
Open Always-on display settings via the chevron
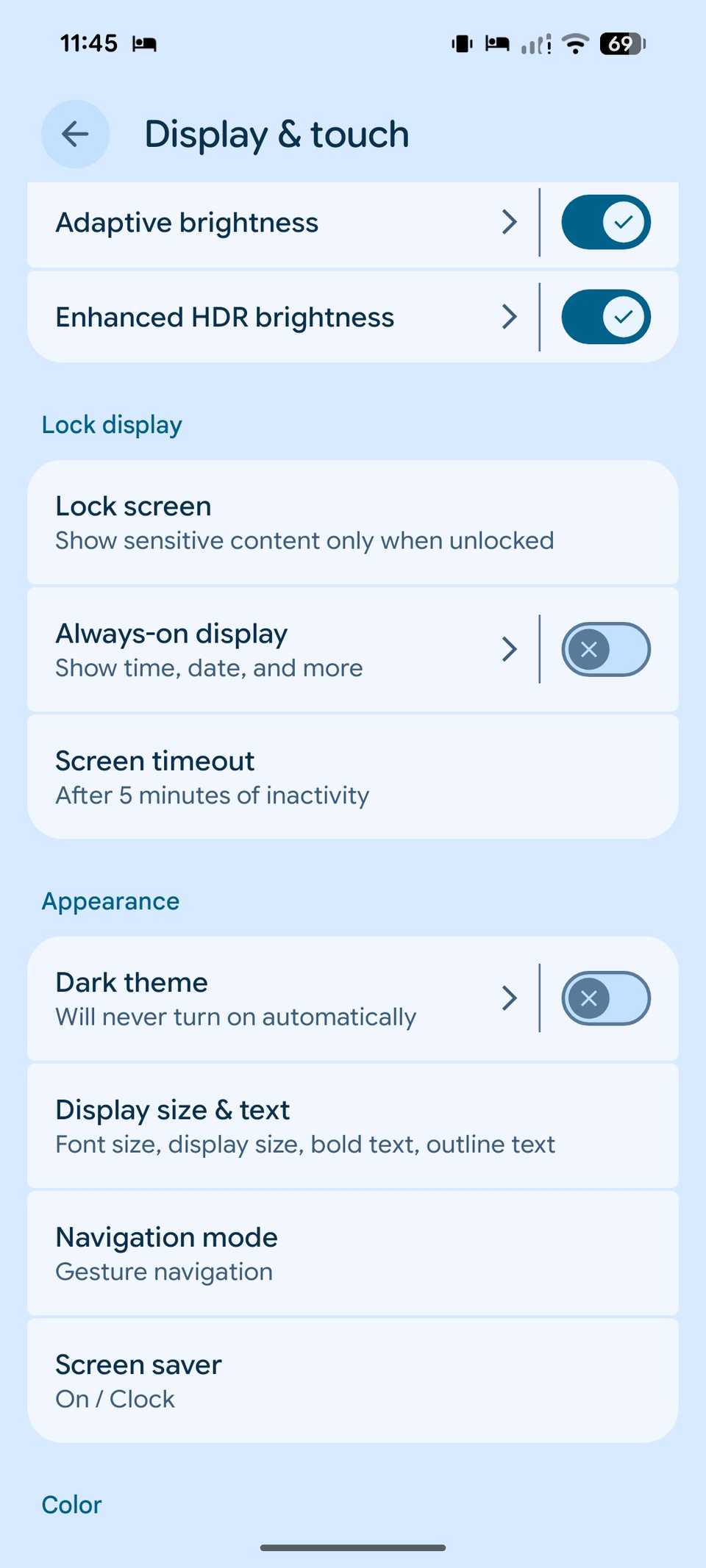(509, 649)
